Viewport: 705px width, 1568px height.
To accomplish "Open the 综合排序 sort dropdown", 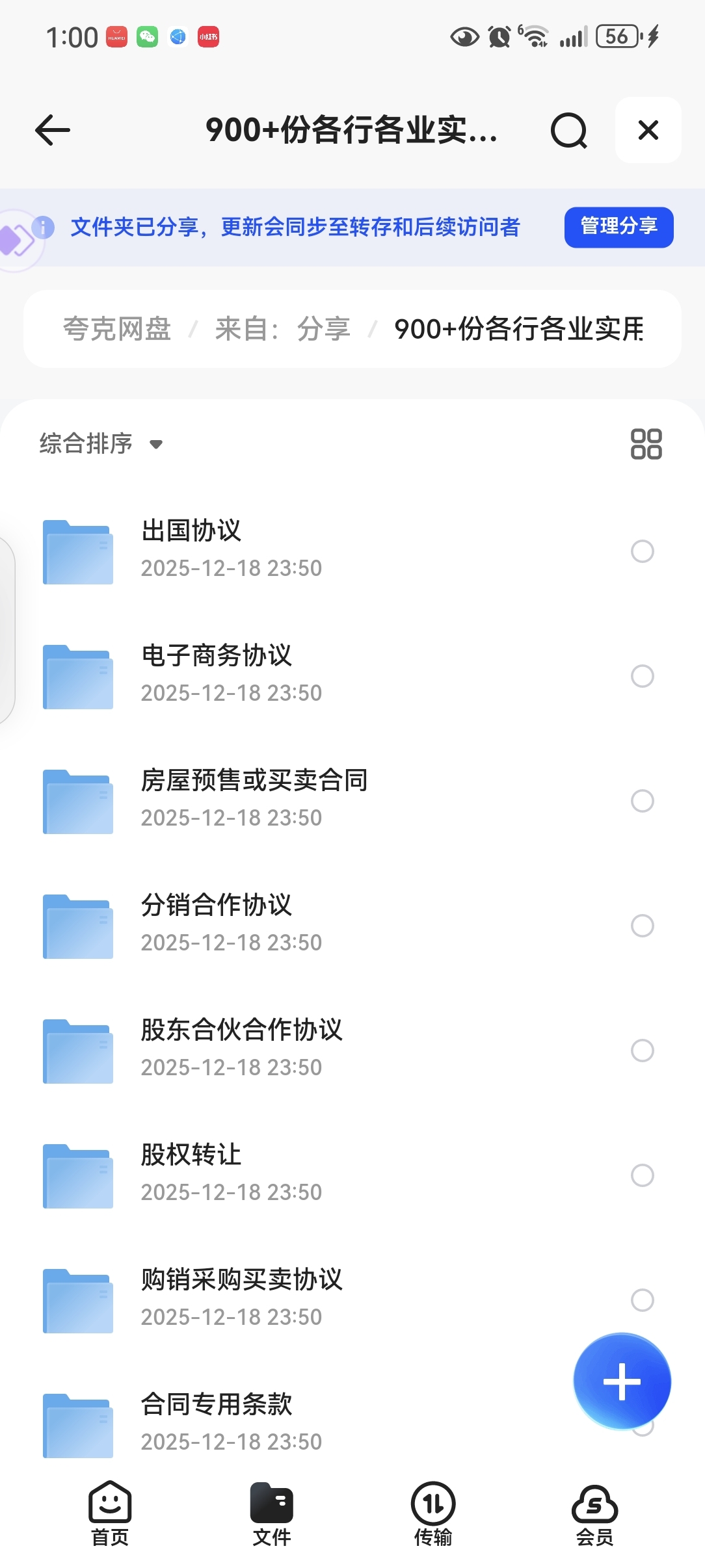I will 101,444.
